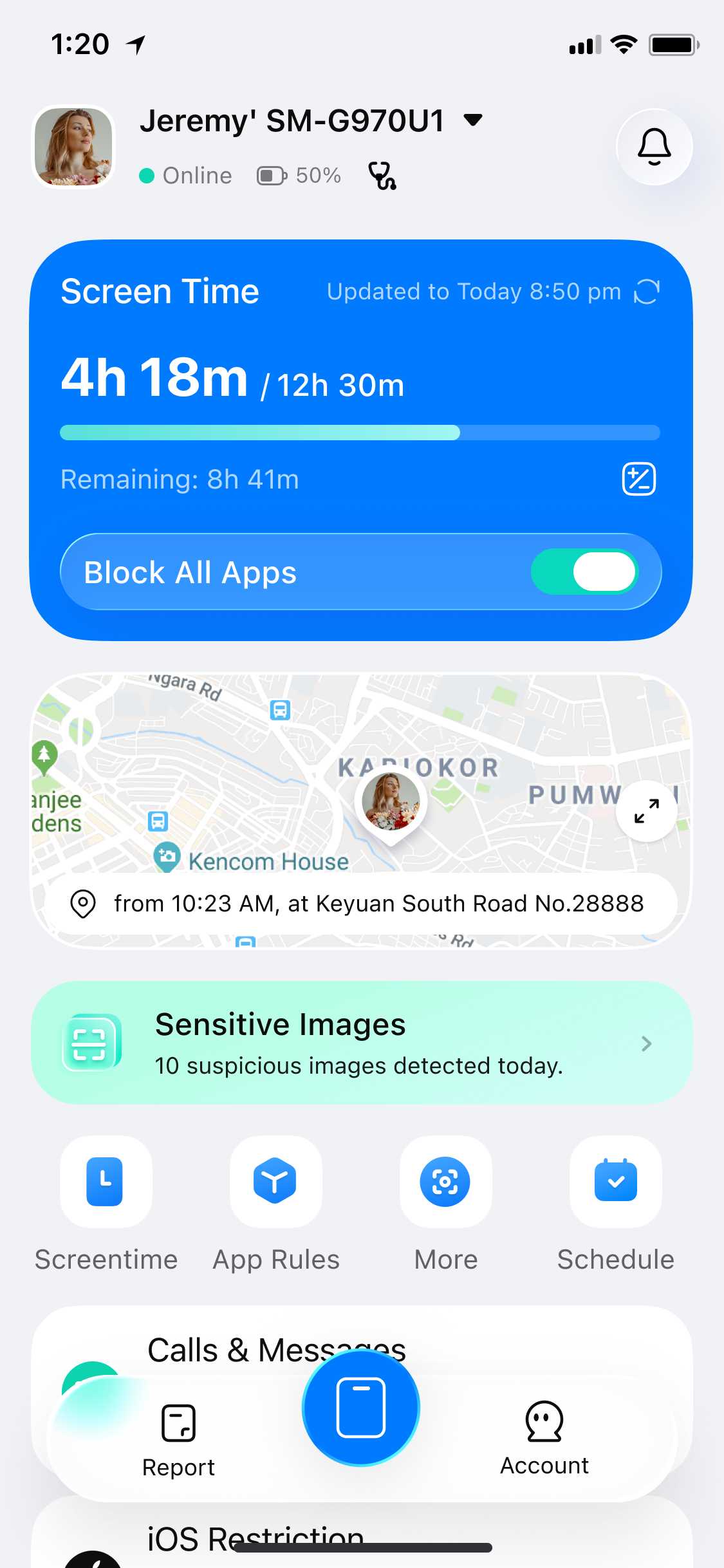Refresh the Screen Time data
The height and width of the screenshot is (1568, 724).
(x=647, y=292)
